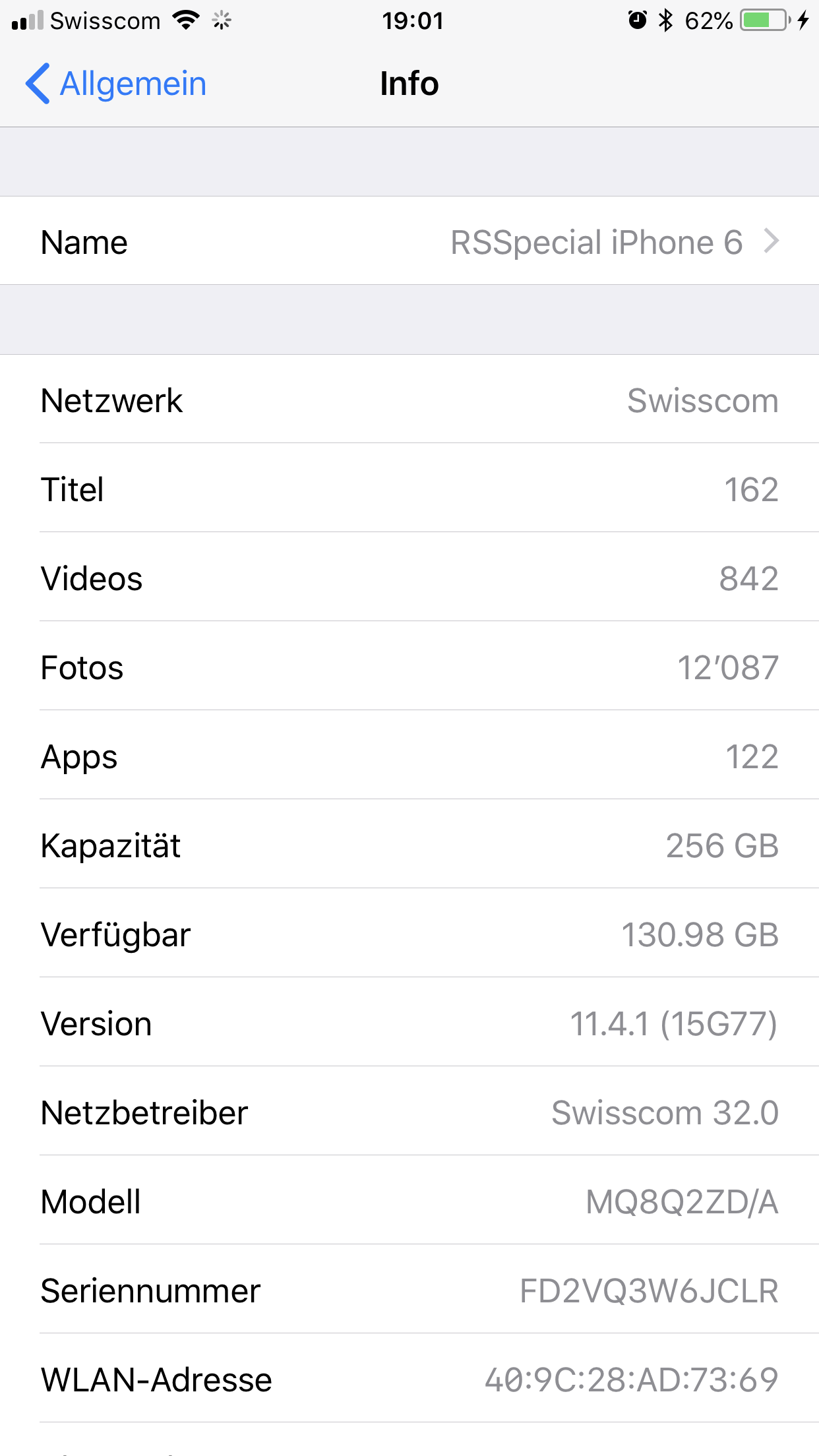Screen dimensions: 819x1456
Task: Go back to Allgemein settings
Action: click(116, 84)
